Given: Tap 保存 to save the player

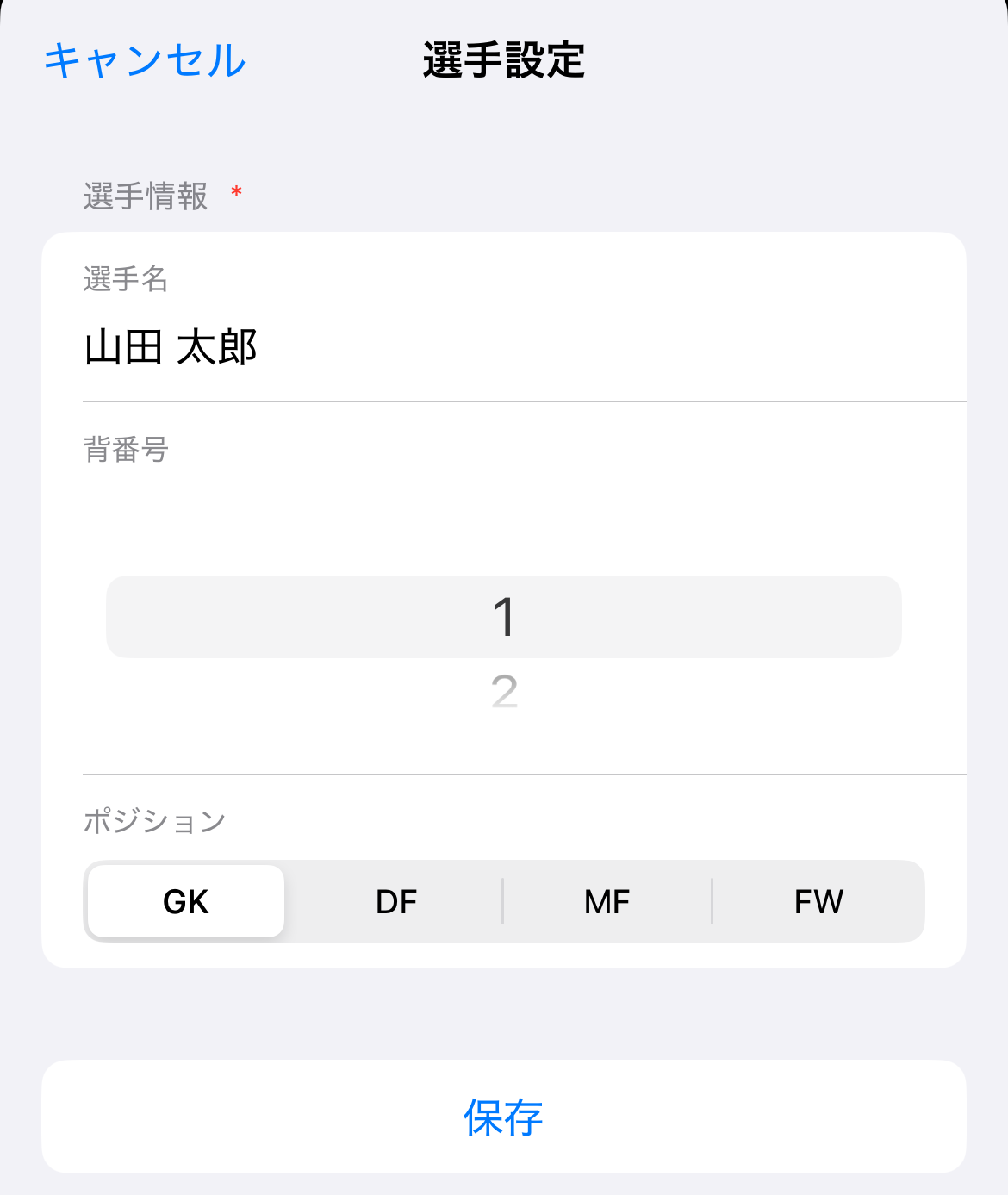Looking at the screenshot, I should [504, 1117].
